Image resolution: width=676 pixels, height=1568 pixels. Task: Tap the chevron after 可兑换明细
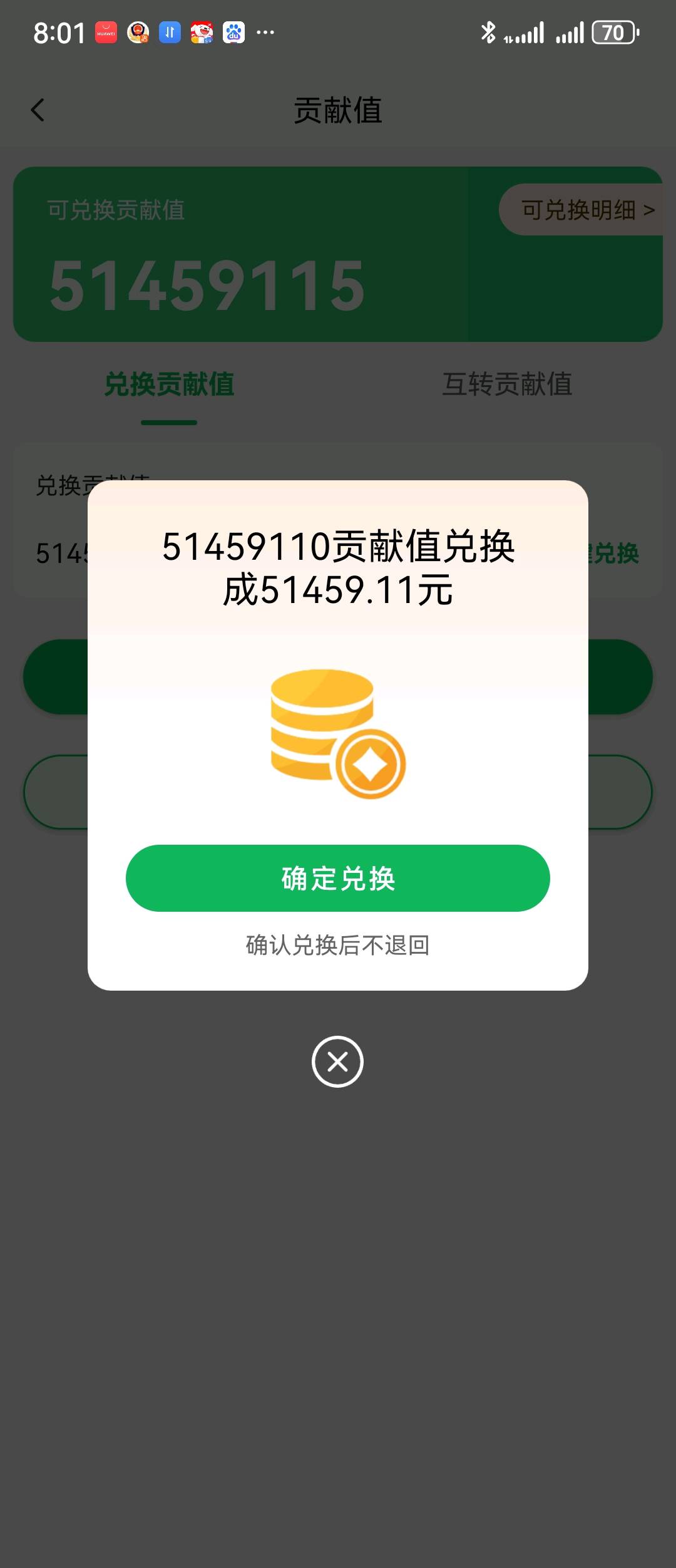pyautogui.click(x=648, y=210)
